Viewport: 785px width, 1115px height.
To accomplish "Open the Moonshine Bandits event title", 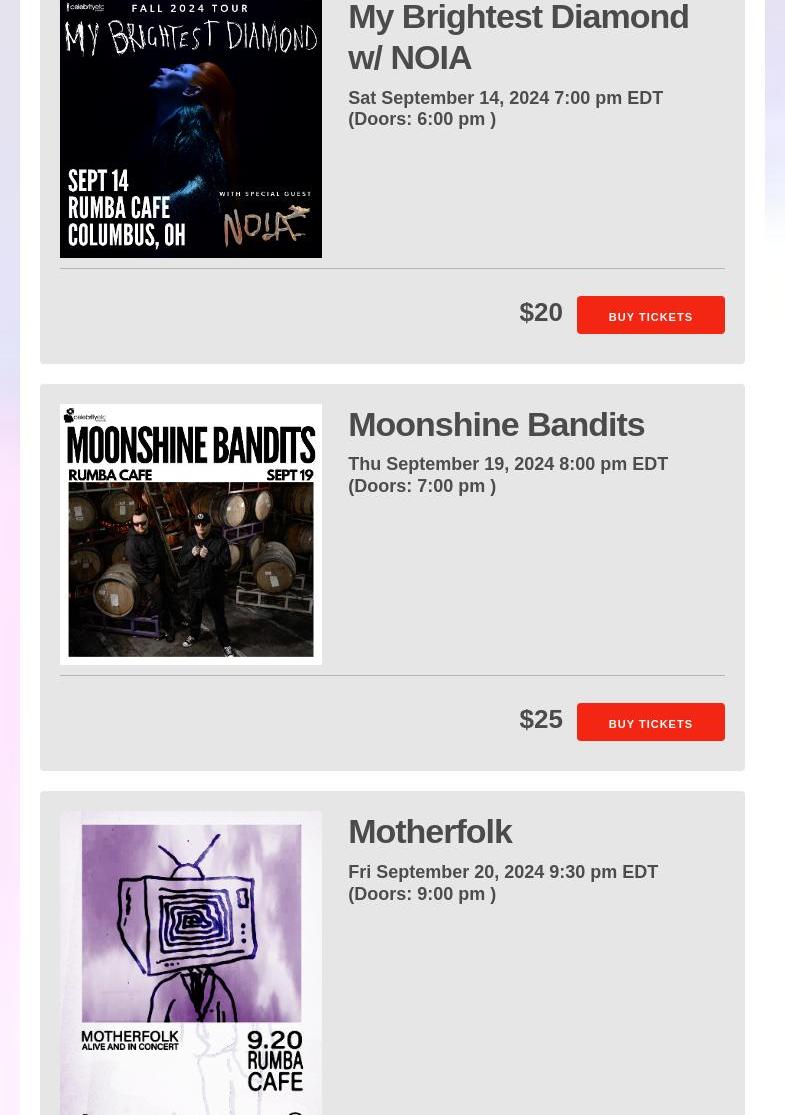I will coord(496,425).
